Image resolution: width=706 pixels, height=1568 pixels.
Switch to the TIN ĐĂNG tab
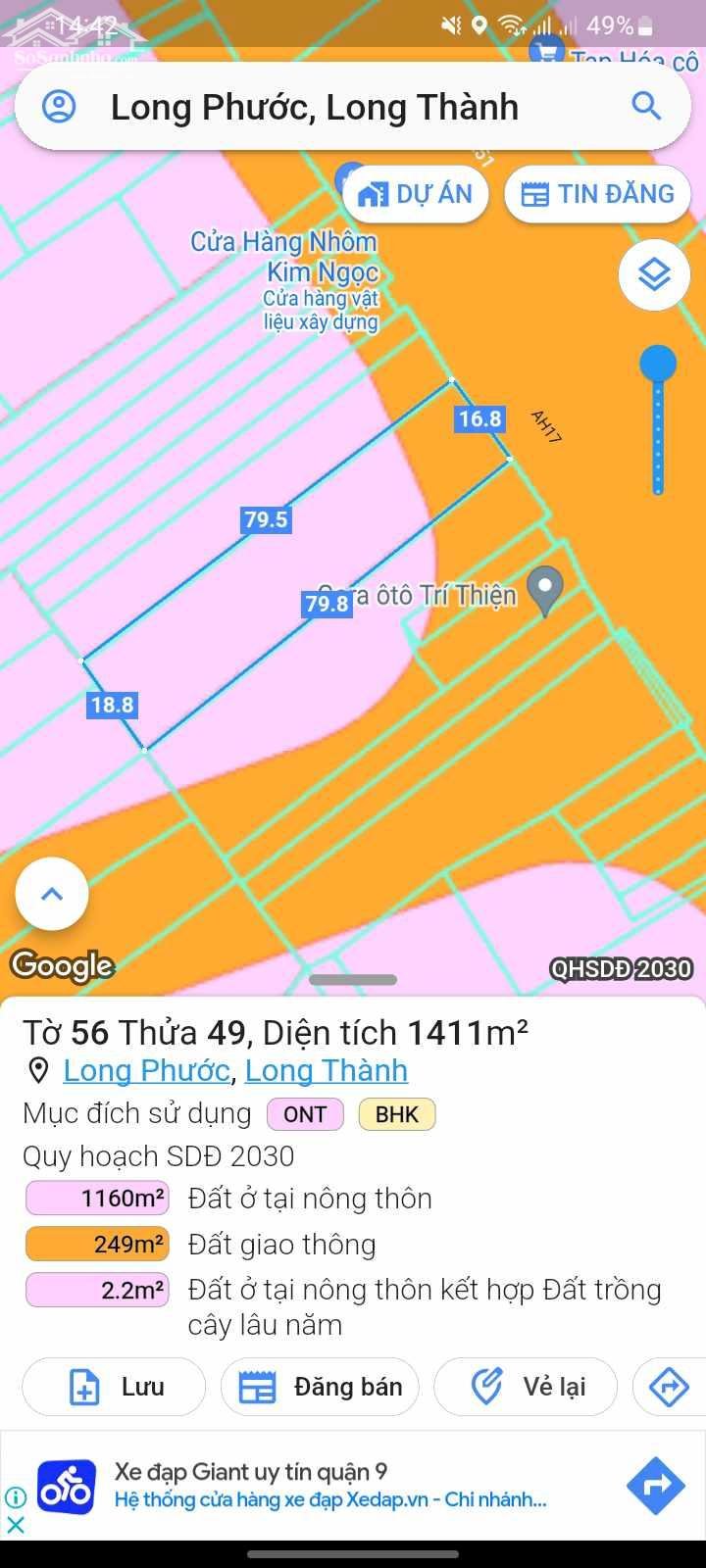pyautogui.click(x=596, y=193)
